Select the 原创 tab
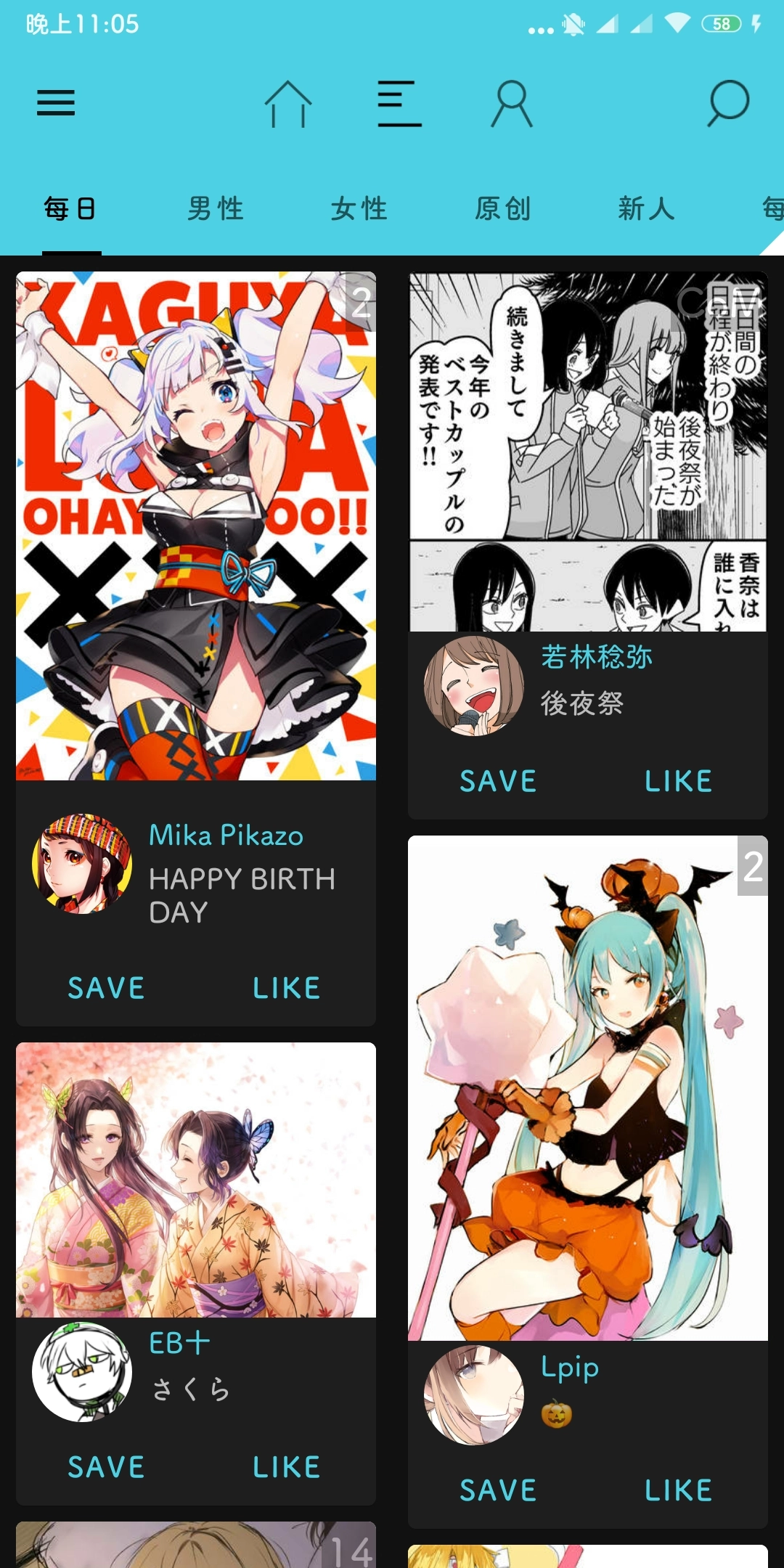Screen dimensions: 784x1568 (502, 209)
